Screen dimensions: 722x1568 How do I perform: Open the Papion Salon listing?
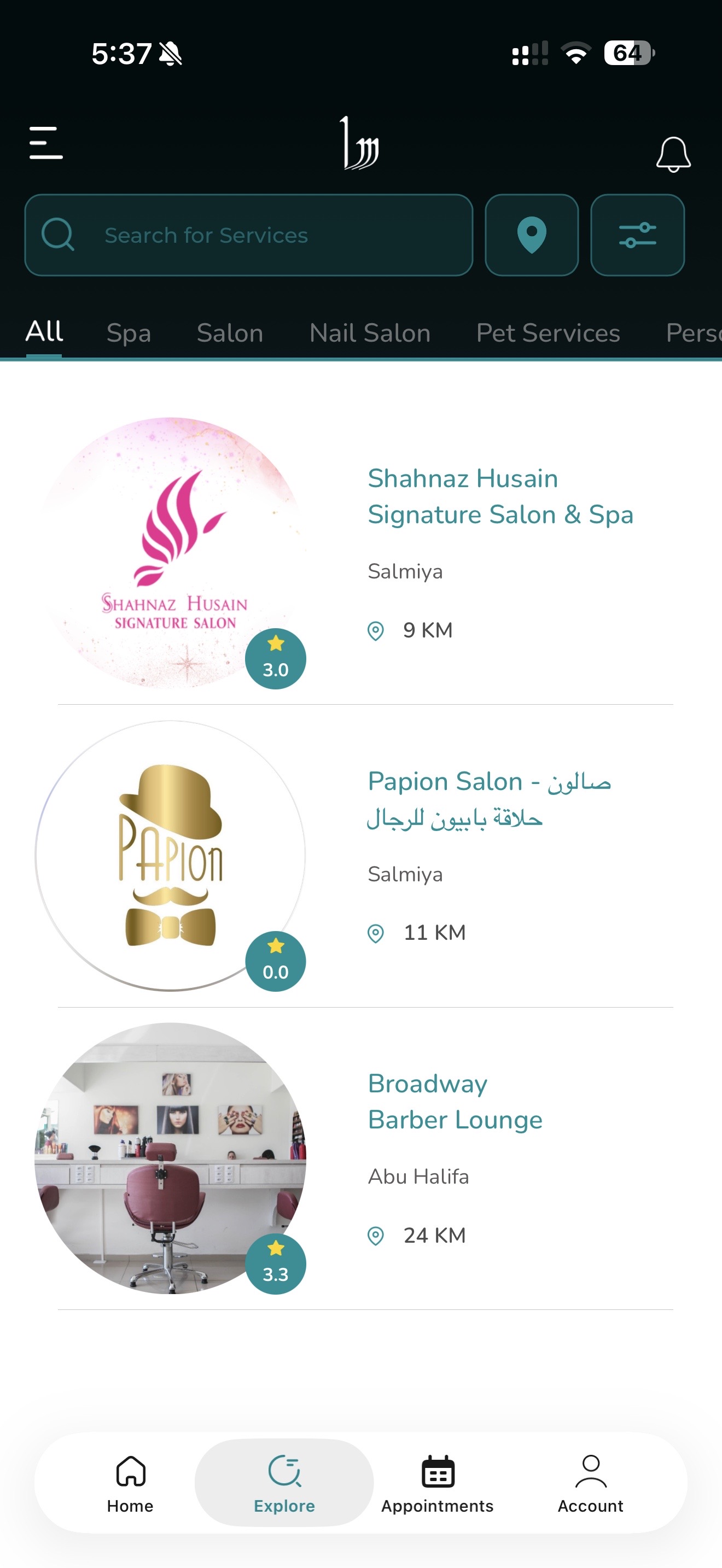(489, 799)
